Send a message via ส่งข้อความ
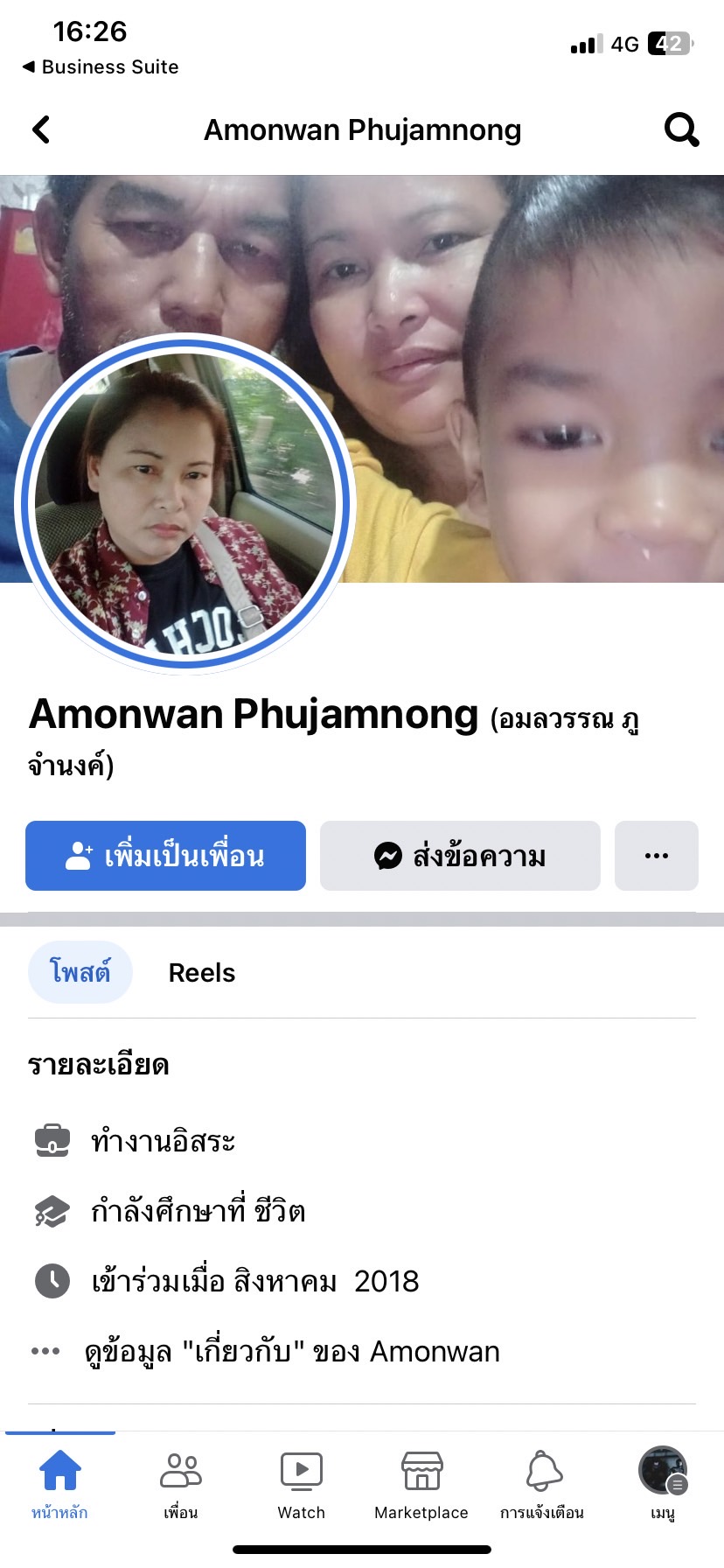 [460, 856]
